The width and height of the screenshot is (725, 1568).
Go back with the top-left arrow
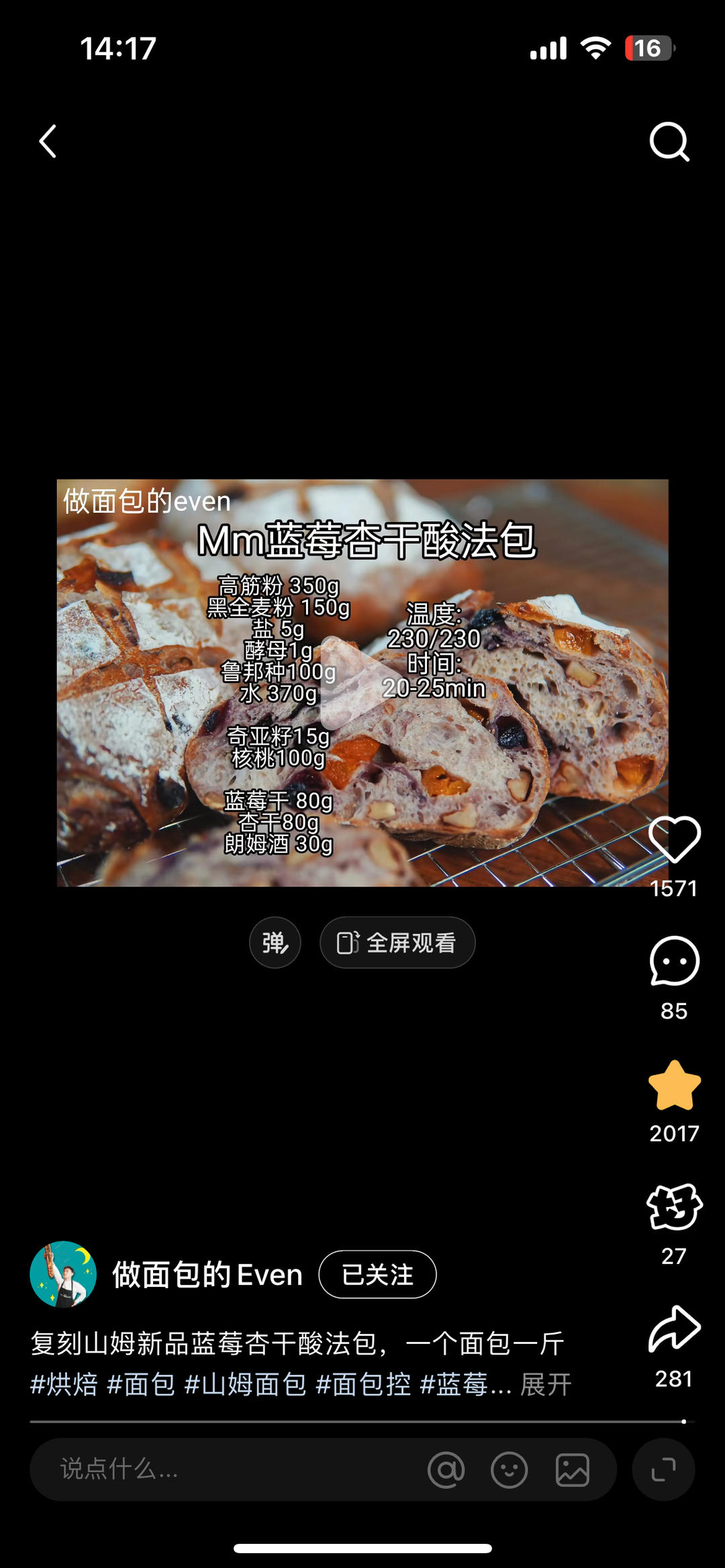click(47, 142)
